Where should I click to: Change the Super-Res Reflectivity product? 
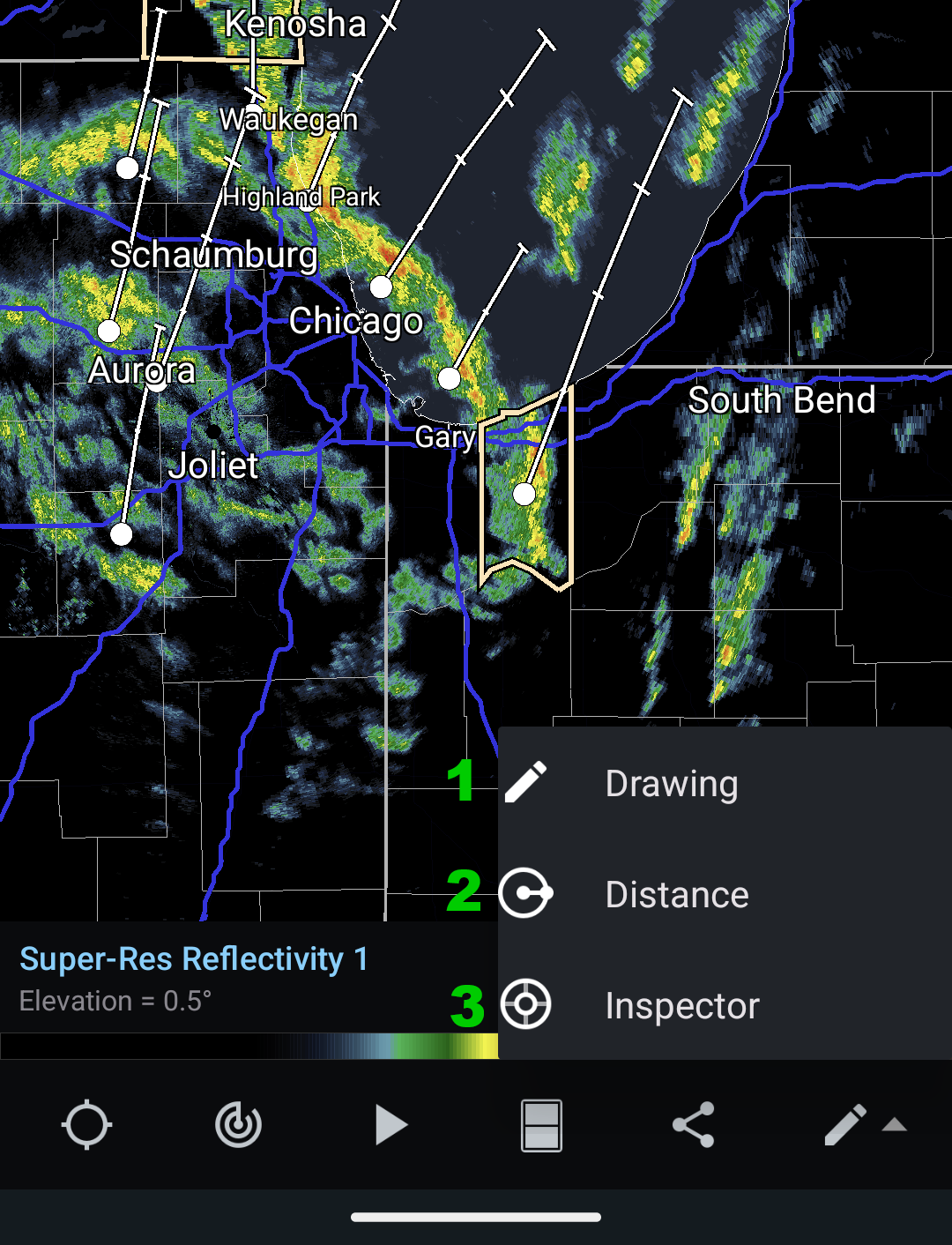tap(194, 959)
